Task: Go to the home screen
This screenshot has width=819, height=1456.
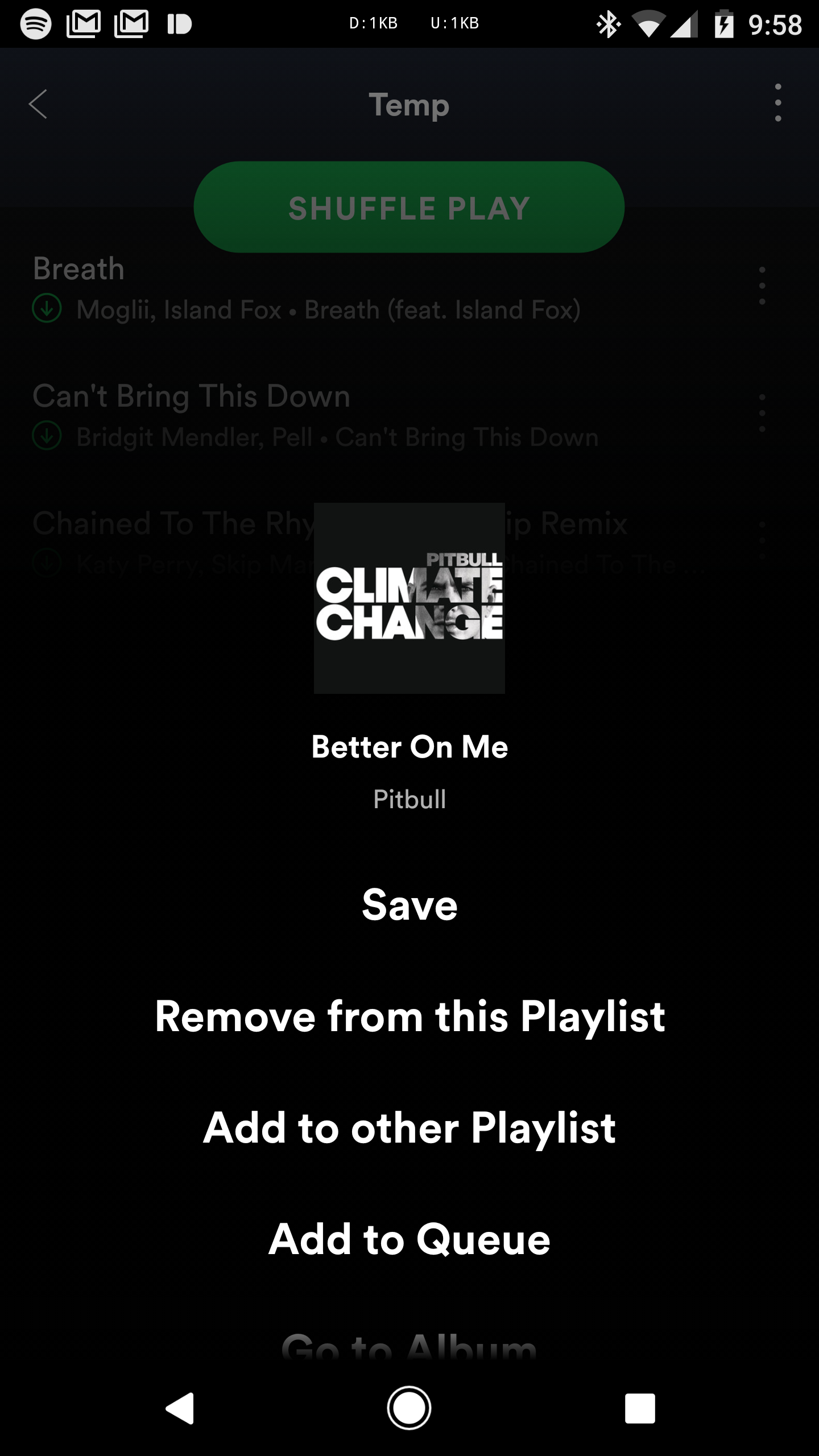Action: [x=409, y=1408]
